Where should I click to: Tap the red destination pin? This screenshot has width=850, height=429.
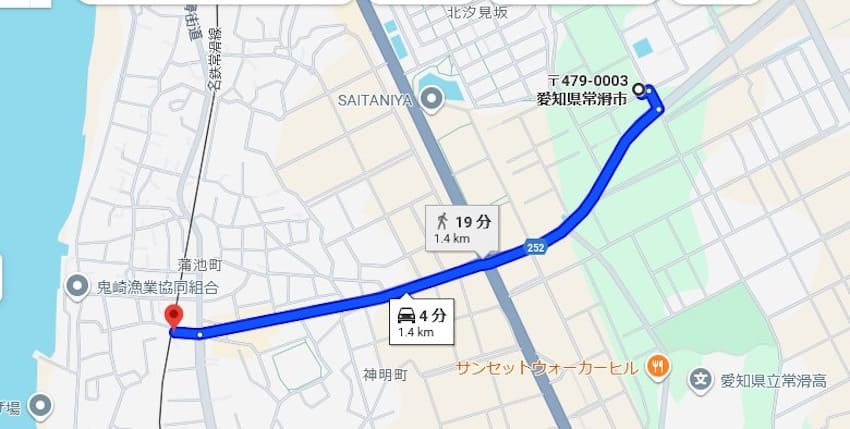click(x=173, y=317)
